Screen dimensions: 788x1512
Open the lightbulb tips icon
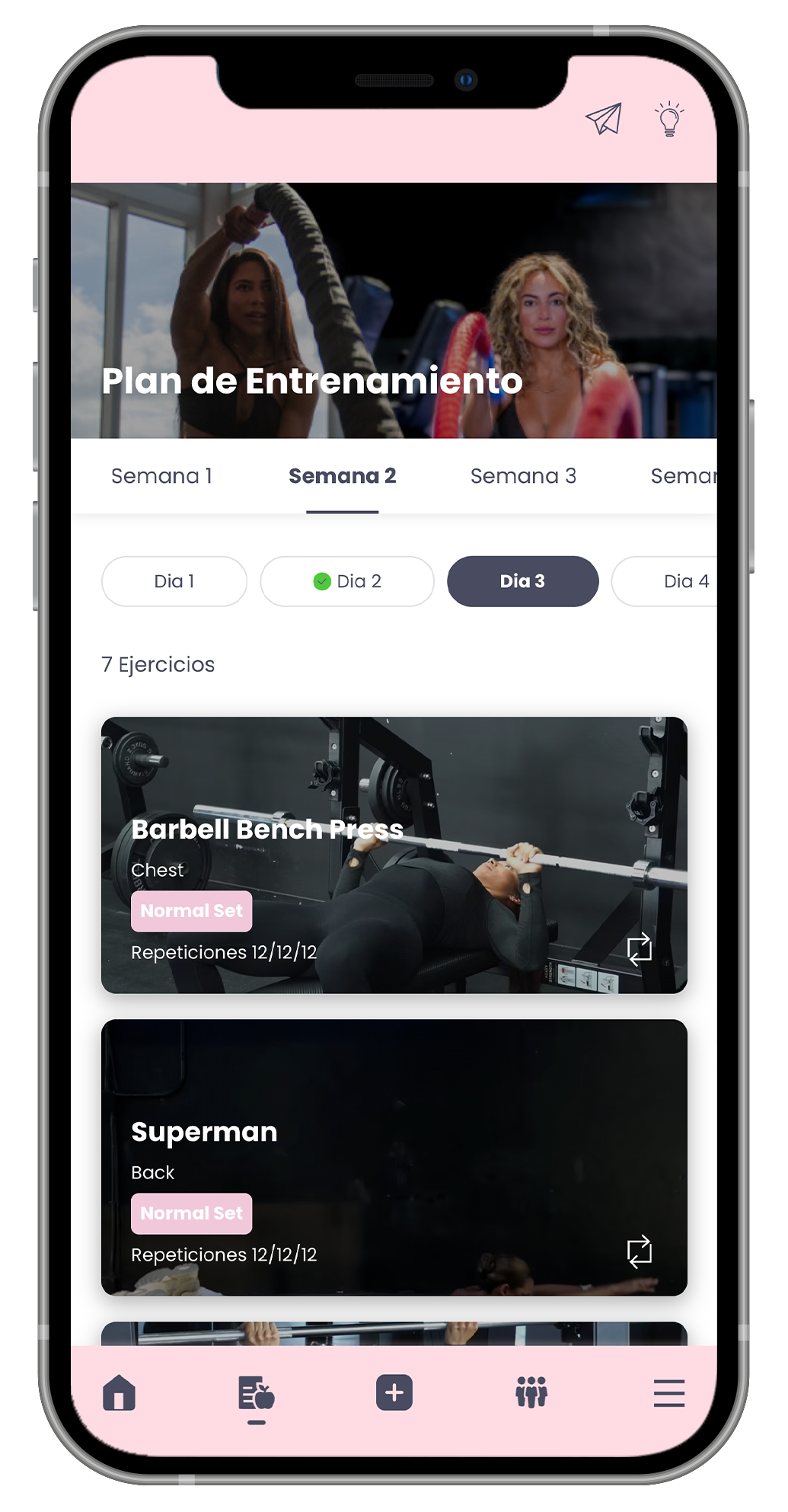pyautogui.click(x=669, y=119)
